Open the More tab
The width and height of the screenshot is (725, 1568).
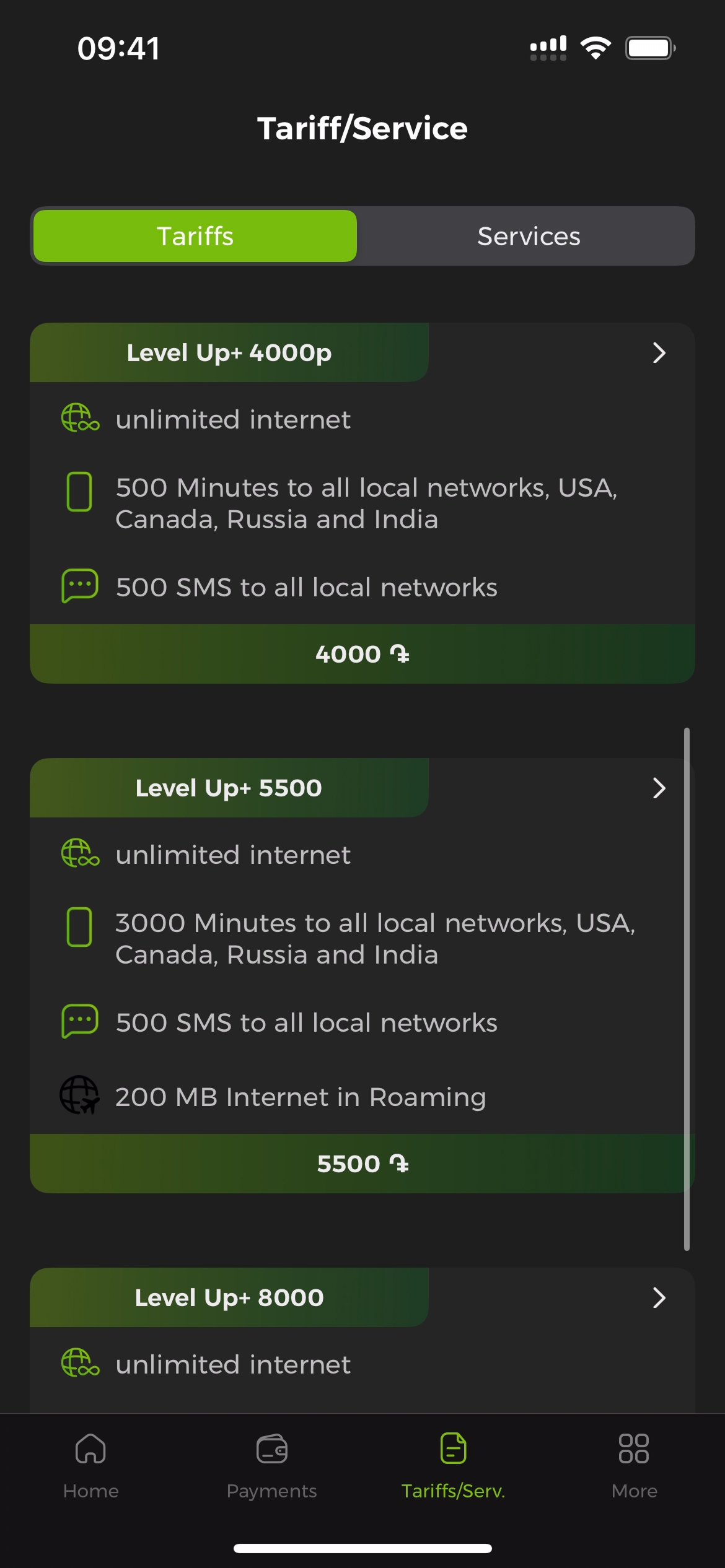coord(634,1465)
